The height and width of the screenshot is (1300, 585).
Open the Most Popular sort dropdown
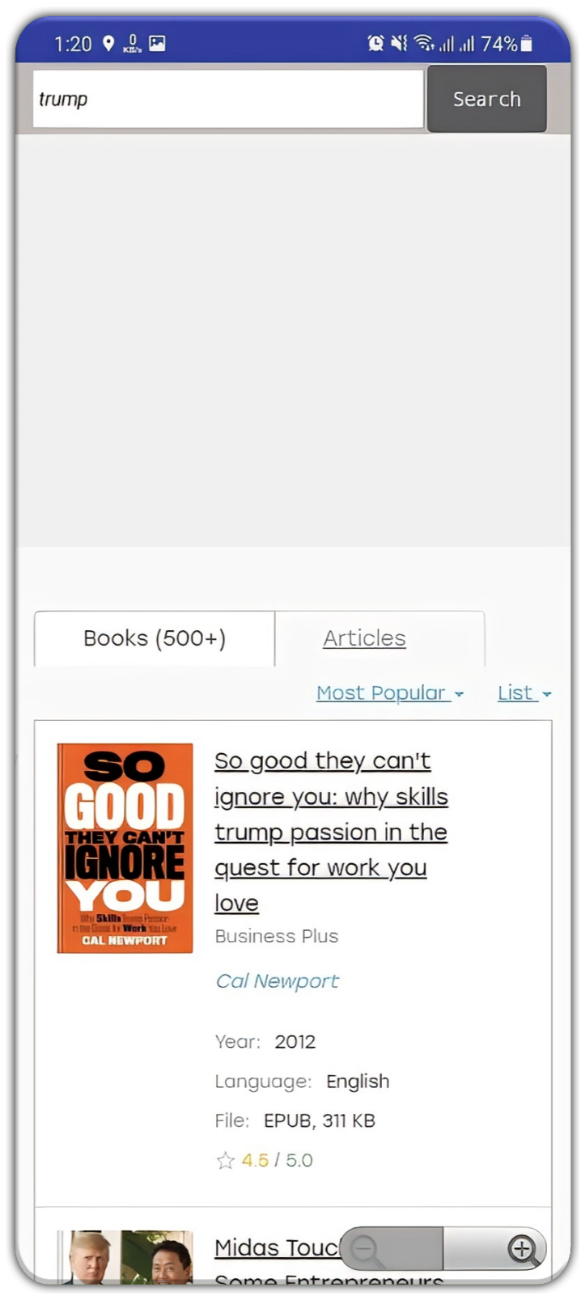[x=390, y=693]
